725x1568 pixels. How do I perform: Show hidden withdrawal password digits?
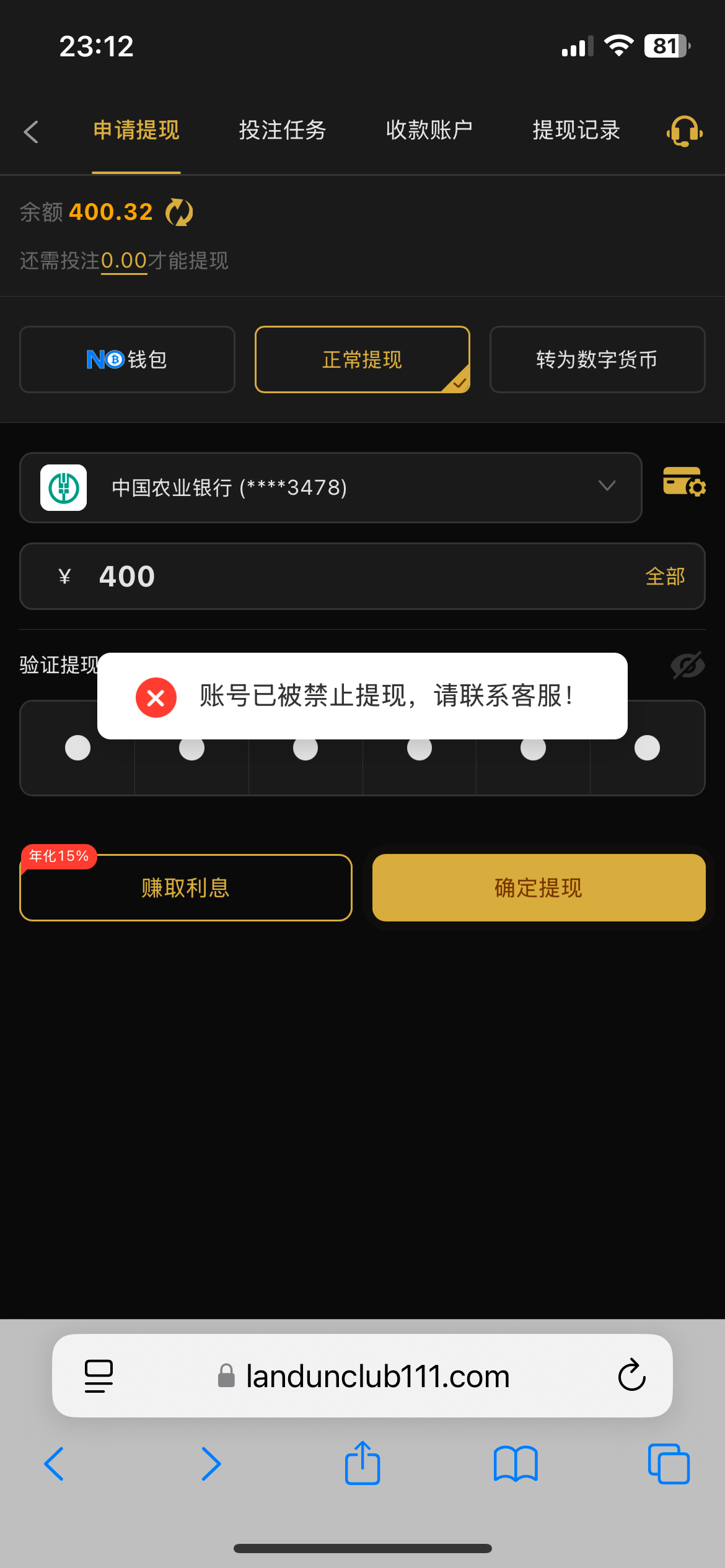(687, 664)
